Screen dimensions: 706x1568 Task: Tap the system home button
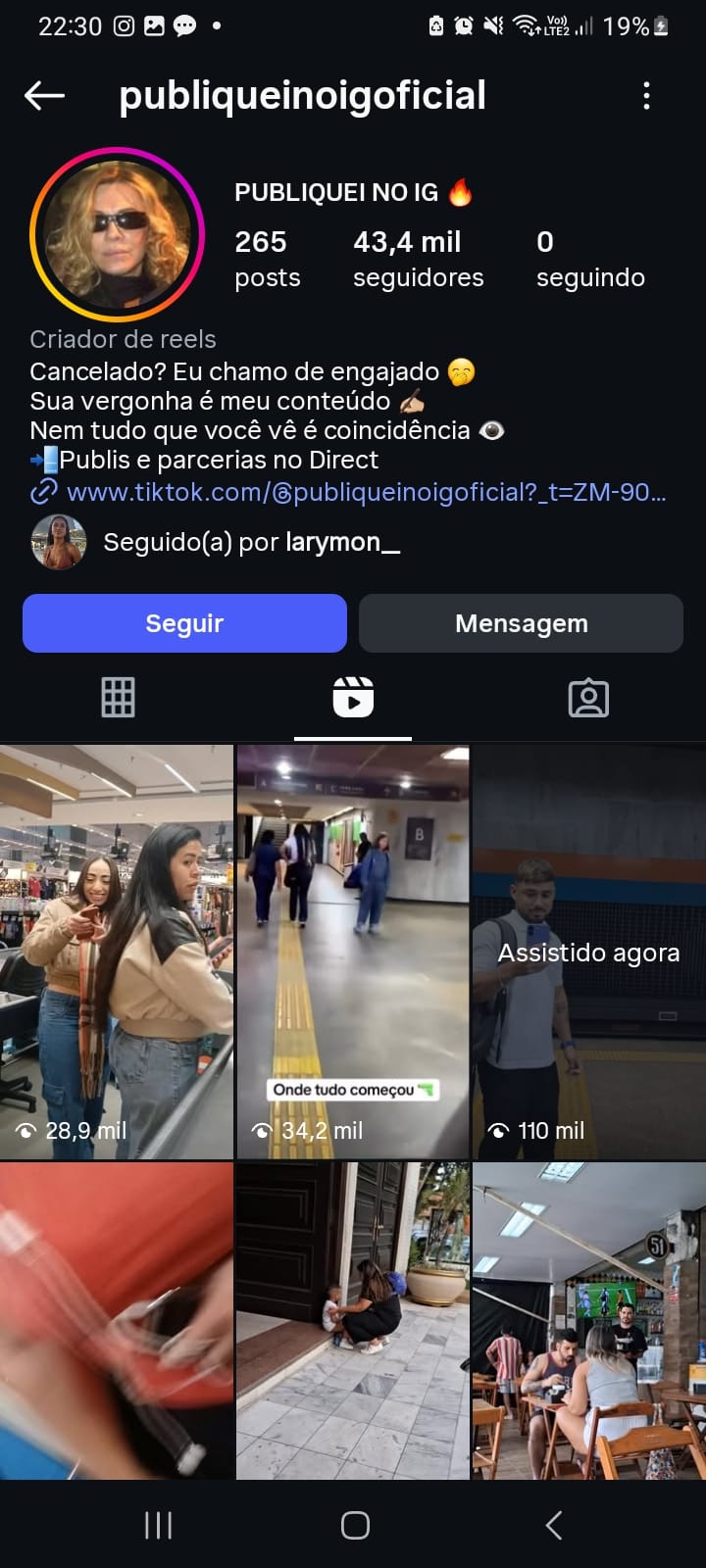pyautogui.click(x=355, y=1525)
